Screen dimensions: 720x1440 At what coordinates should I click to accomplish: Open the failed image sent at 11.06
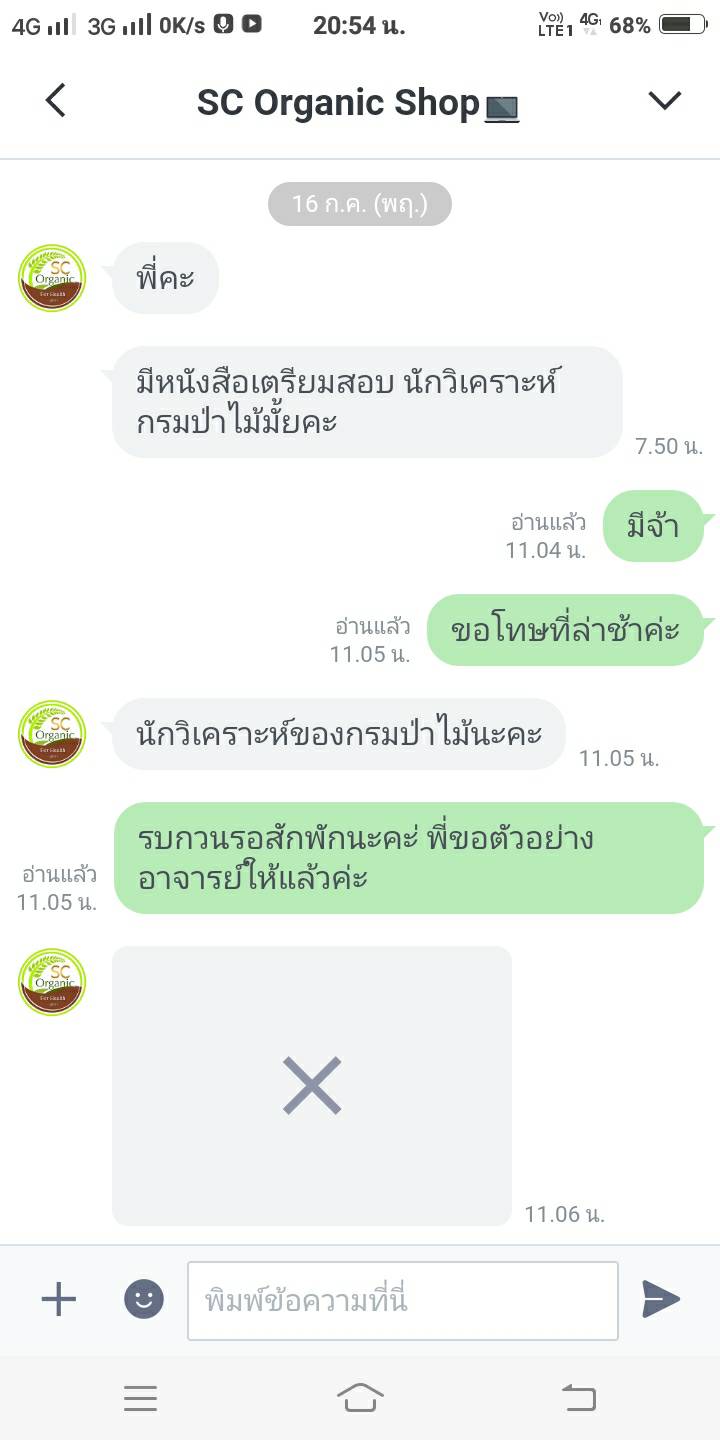coord(312,1086)
